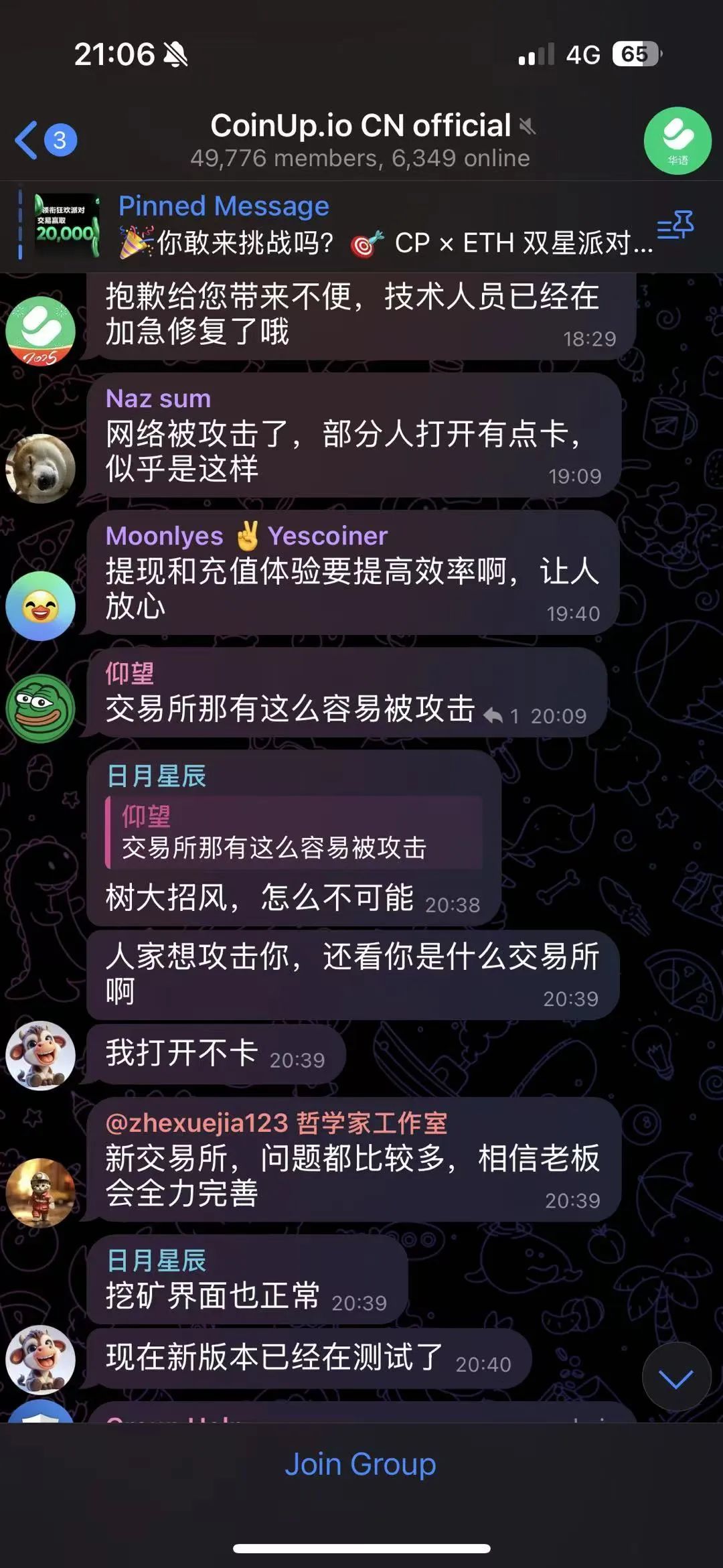Tap the Naz sum sender name

pyautogui.click(x=158, y=399)
